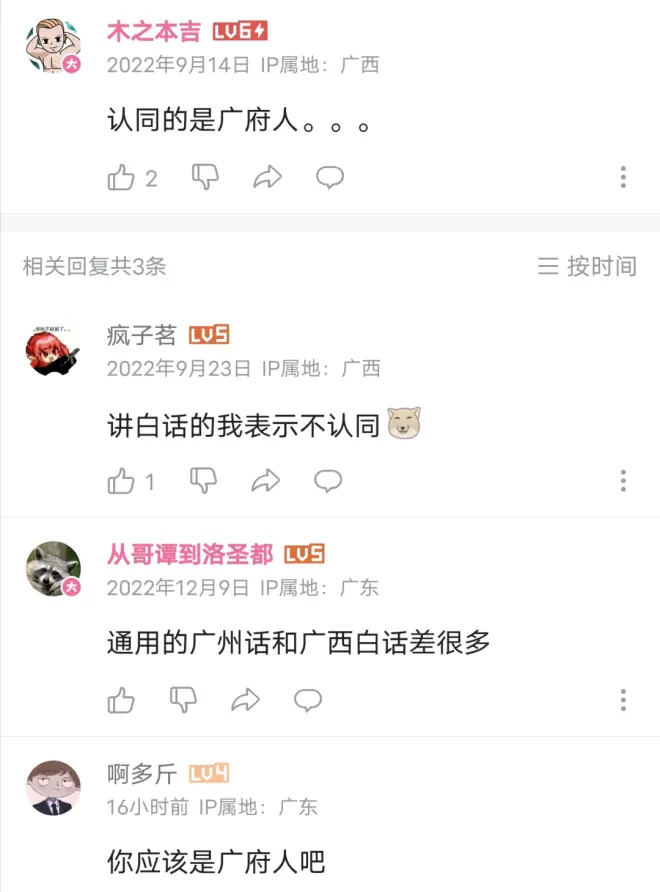Like 从哥谭到洛圣都's reply

tap(121, 699)
